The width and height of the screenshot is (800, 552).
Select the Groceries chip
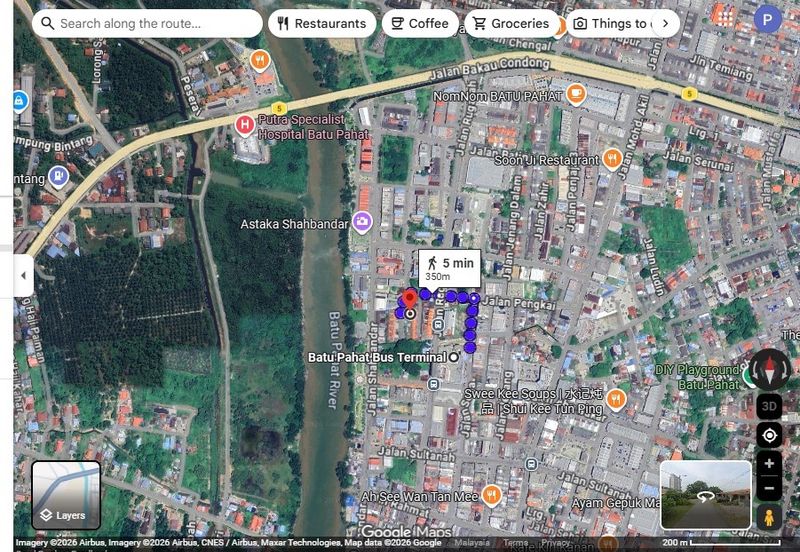(x=511, y=23)
